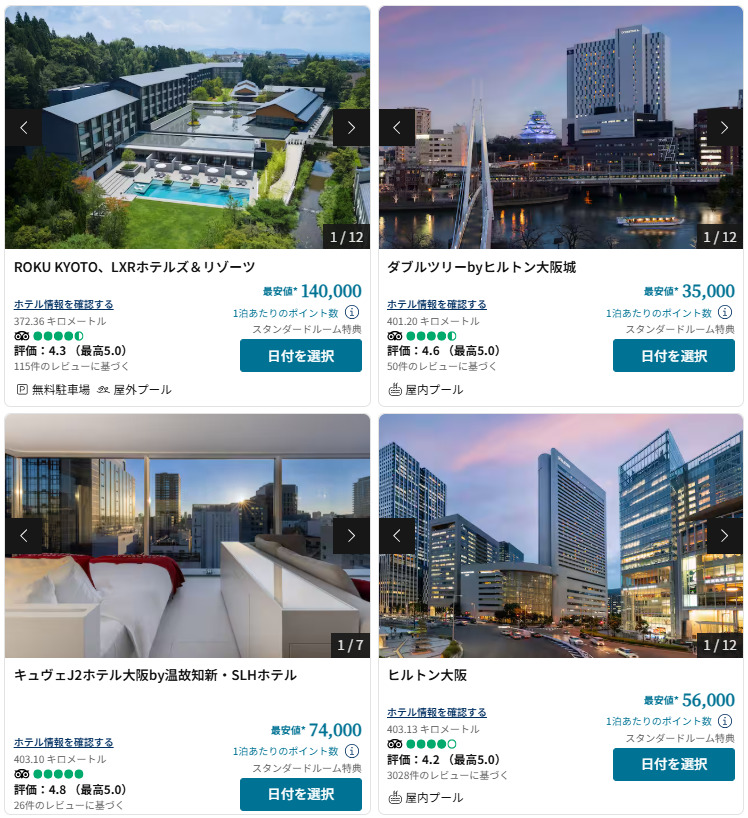The image size is (748, 818).
Task: Open points info icon for ダブルツリーbyヒルトン大阪城
Action: coord(725,313)
